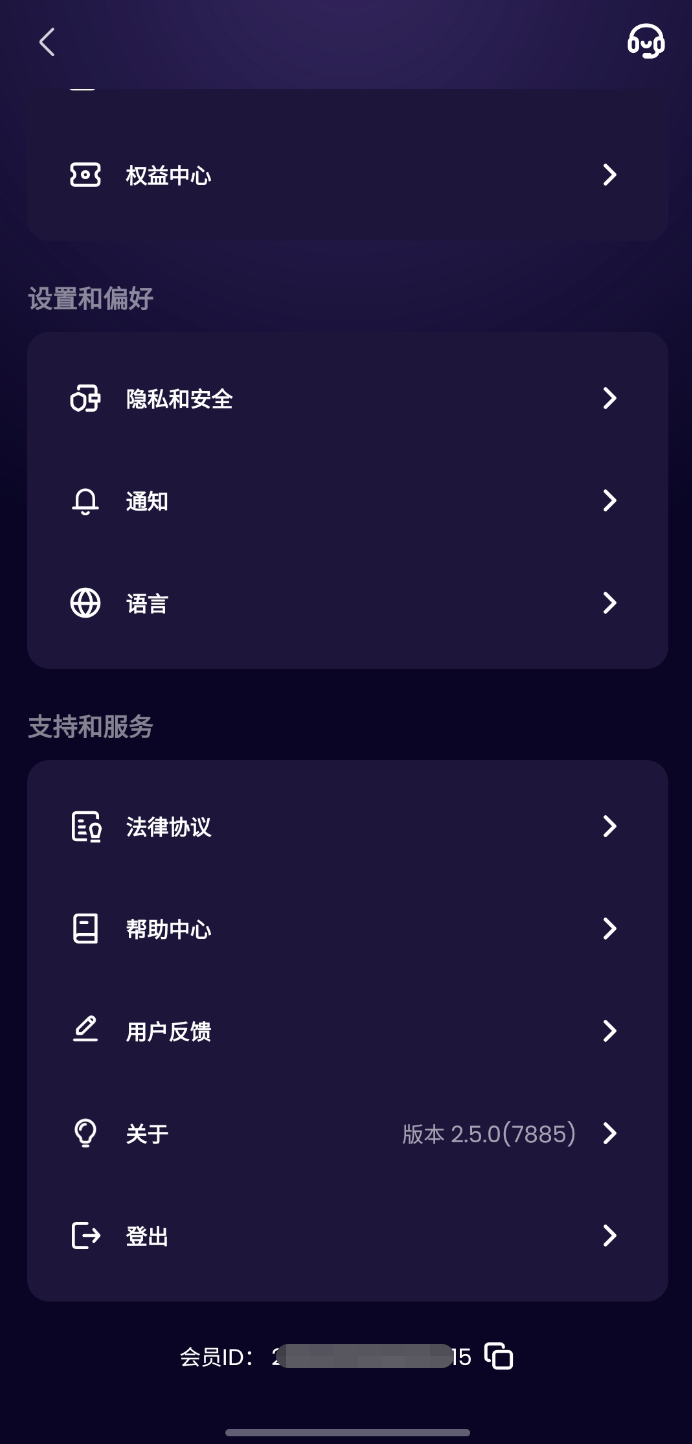Screen dimensions: 692x1444
Task: Open 帮助中心 help center
Action: coord(346,929)
